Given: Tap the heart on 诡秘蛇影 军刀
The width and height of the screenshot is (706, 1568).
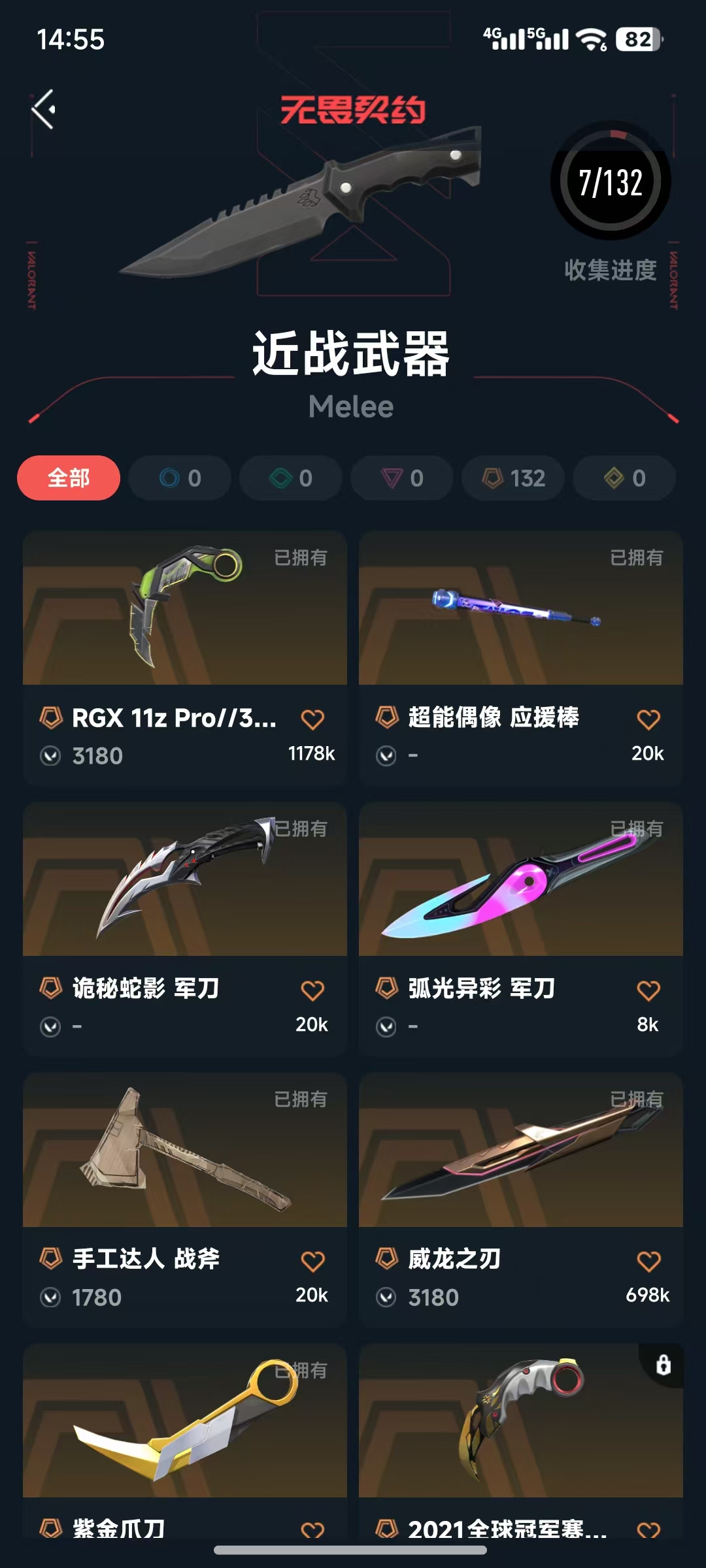Looking at the screenshot, I should 312,990.
